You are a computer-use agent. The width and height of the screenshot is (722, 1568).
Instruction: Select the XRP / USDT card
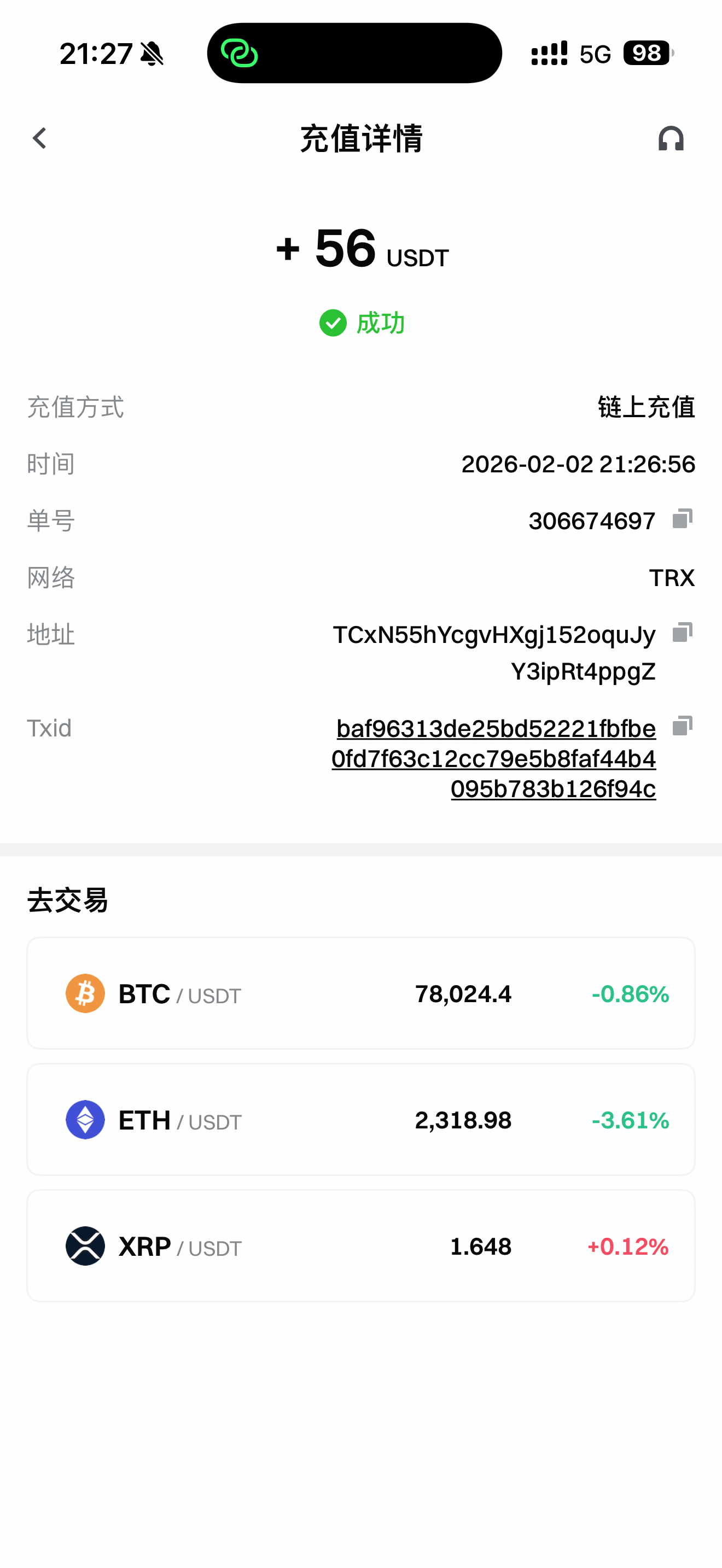[360, 1245]
